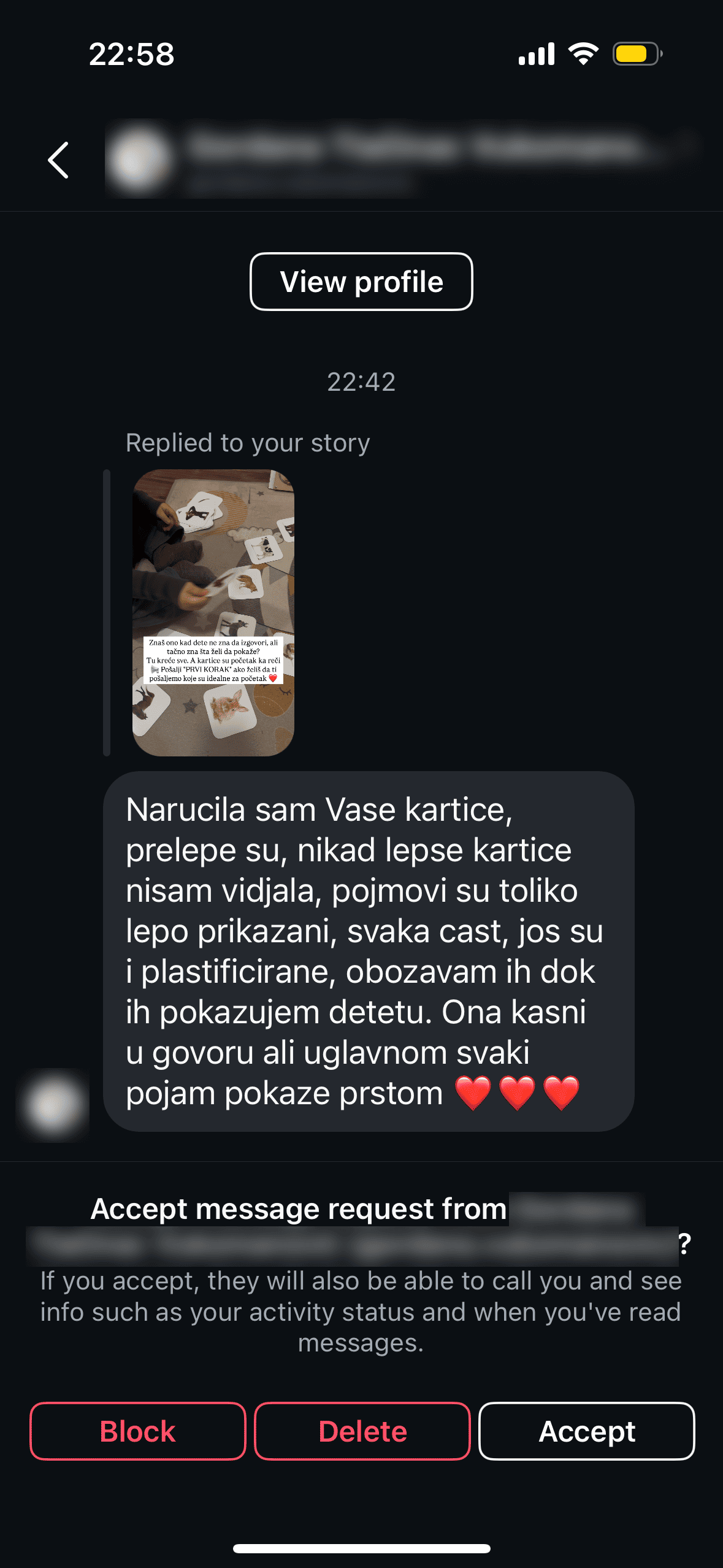Open the View profile button
Viewport: 723px width, 1568px height.
[x=361, y=282]
